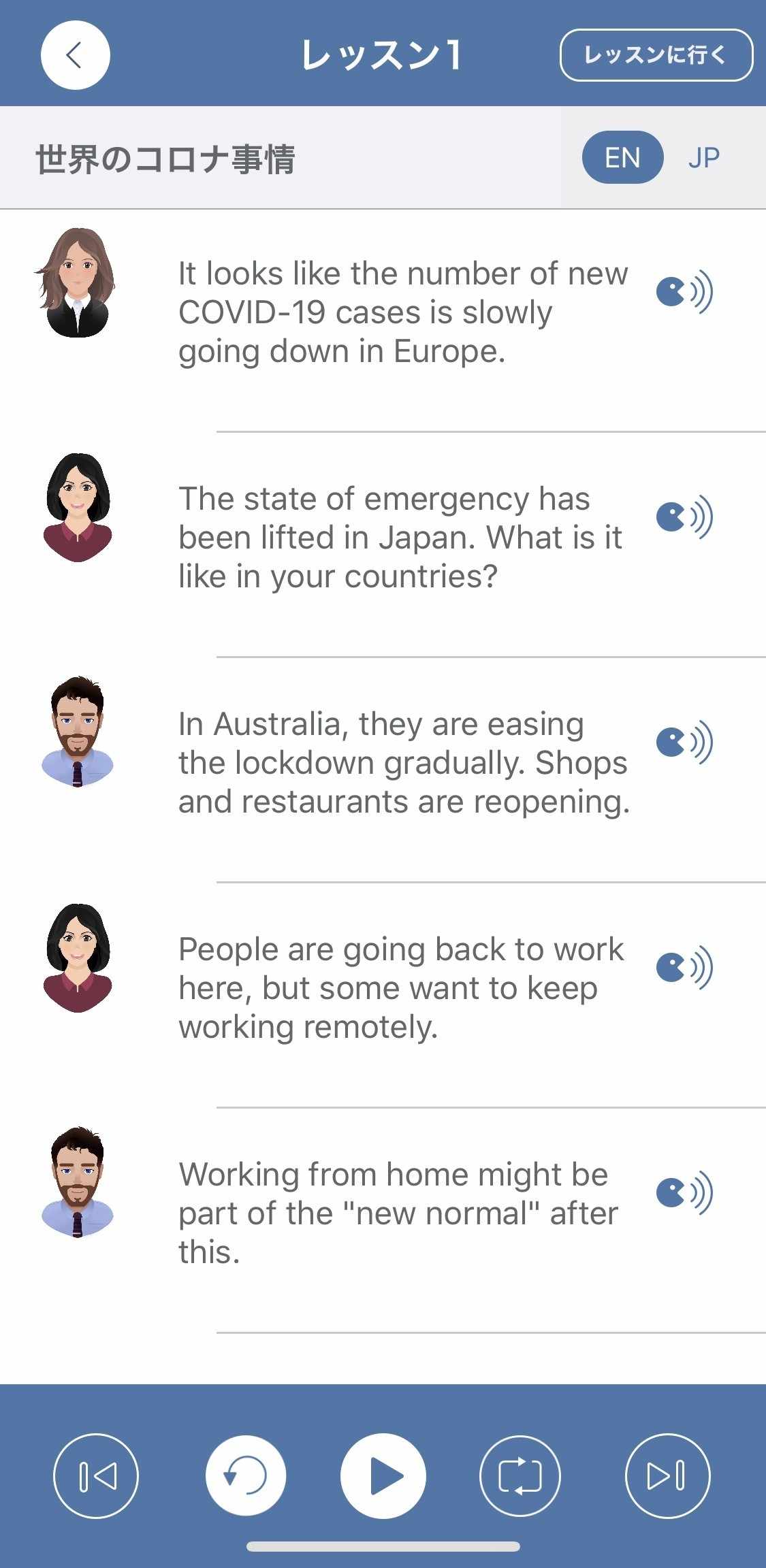This screenshot has height=1568, width=766.
Task: Toggle repeat loop mode
Action: pos(520,1475)
